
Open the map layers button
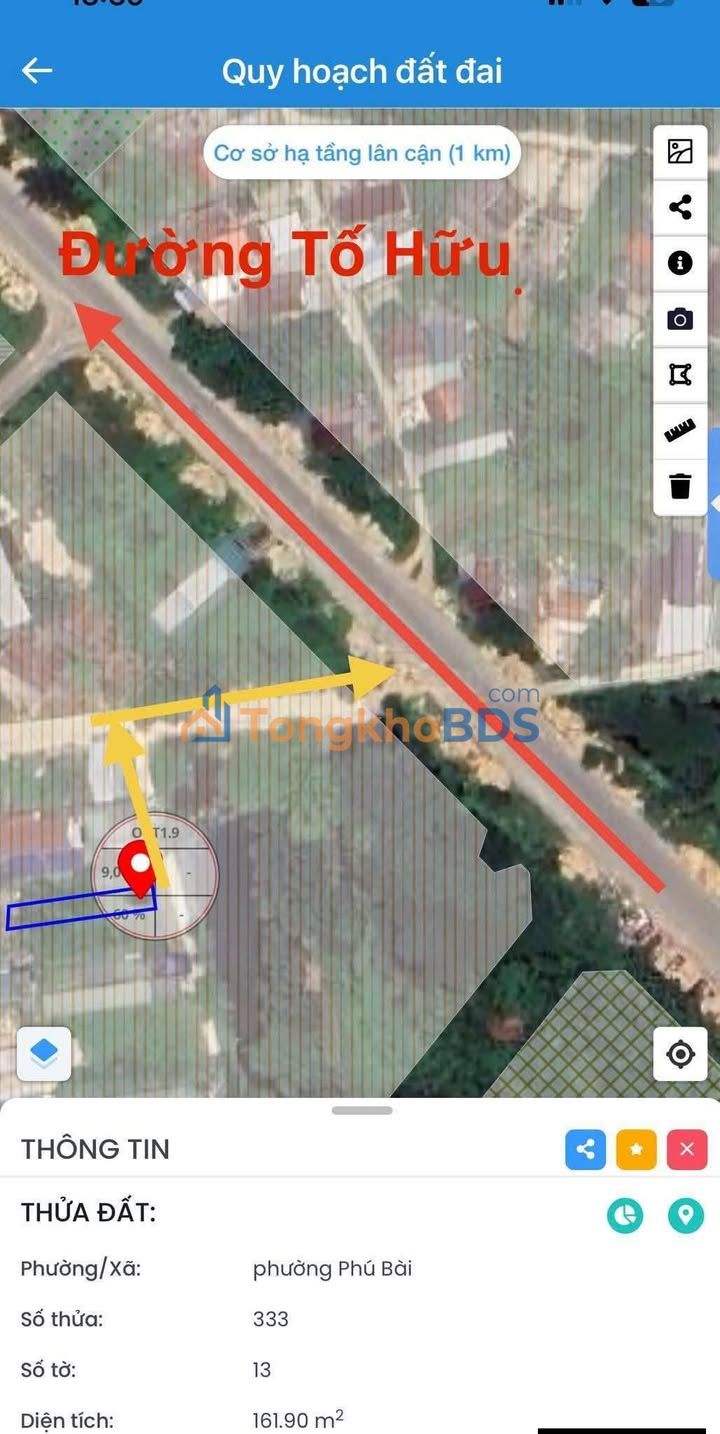click(x=44, y=1053)
